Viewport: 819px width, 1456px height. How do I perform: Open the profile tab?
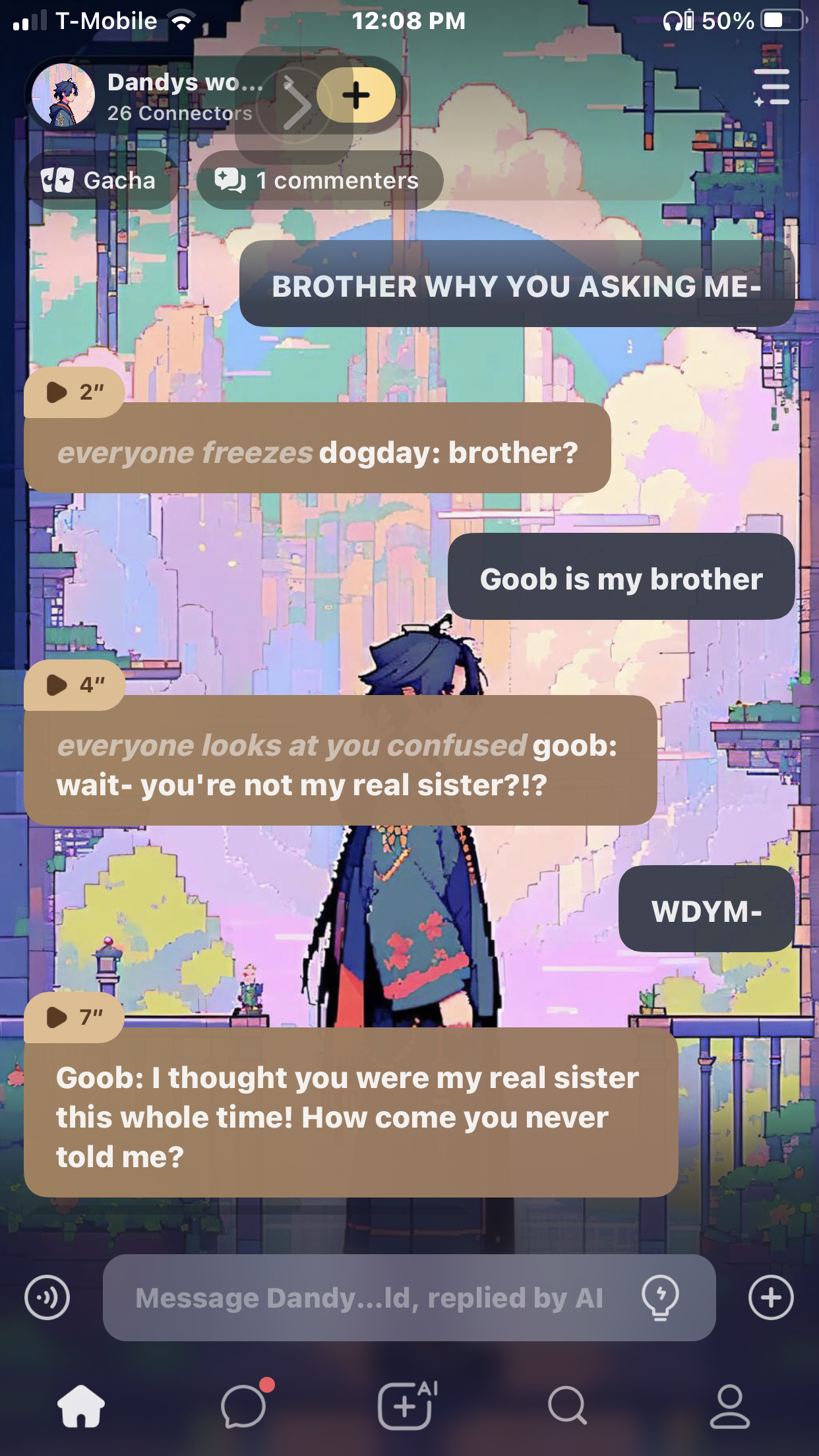(x=729, y=1405)
